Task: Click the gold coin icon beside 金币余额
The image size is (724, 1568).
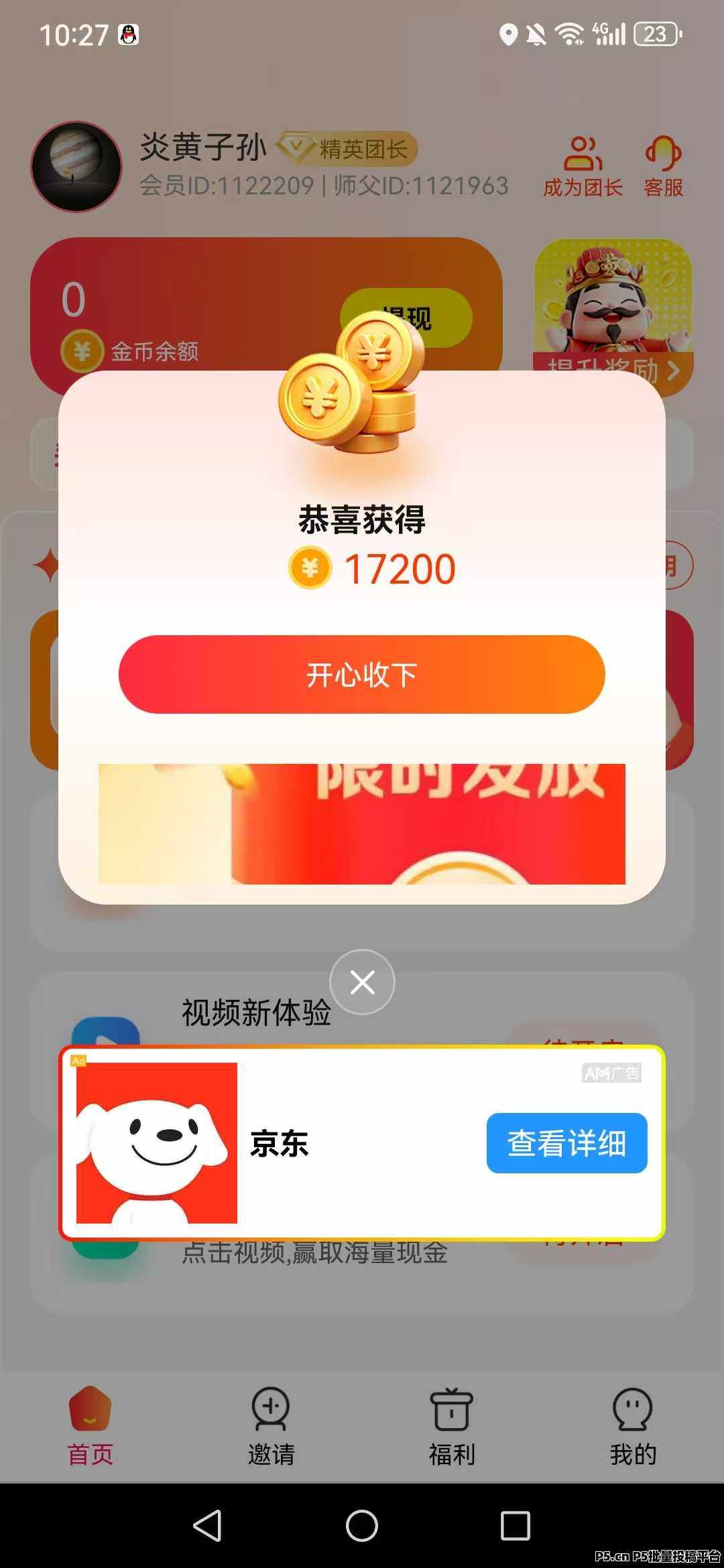Action: [x=80, y=351]
